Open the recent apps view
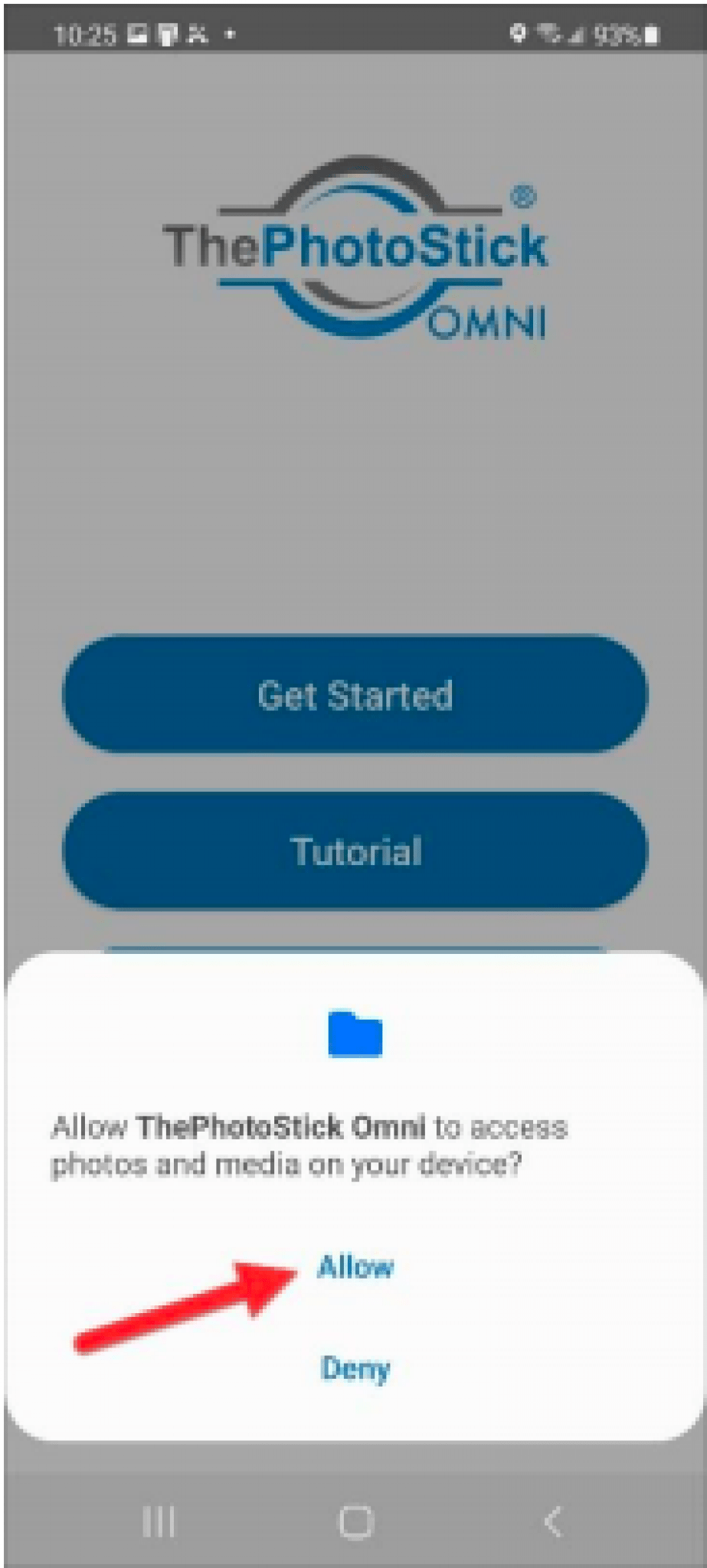Image resolution: width=707 pixels, height=1568 pixels. [x=159, y=1521]
